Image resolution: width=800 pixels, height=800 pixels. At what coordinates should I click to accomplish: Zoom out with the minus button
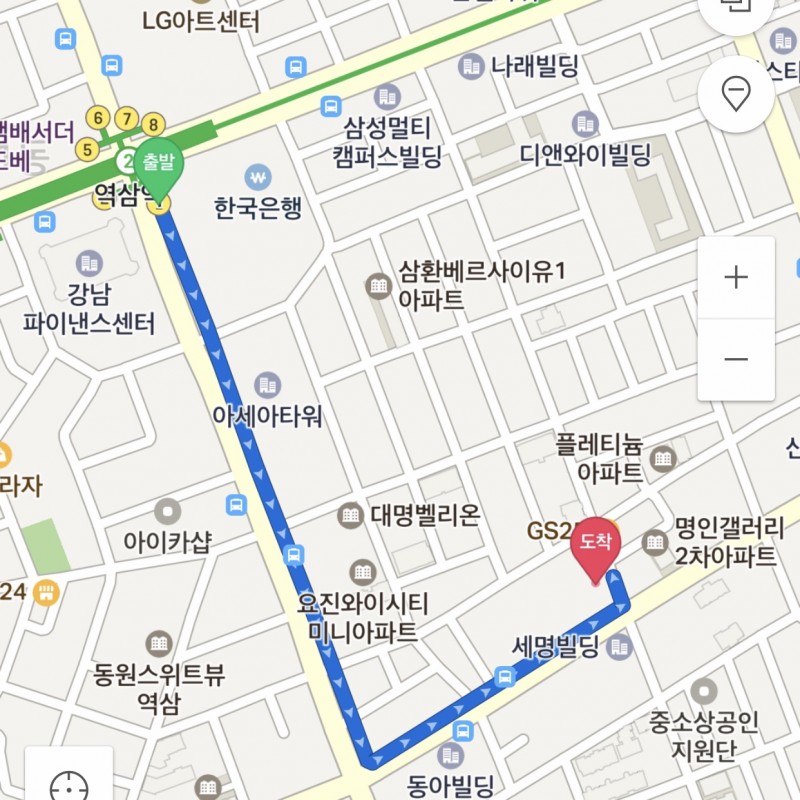736,359
